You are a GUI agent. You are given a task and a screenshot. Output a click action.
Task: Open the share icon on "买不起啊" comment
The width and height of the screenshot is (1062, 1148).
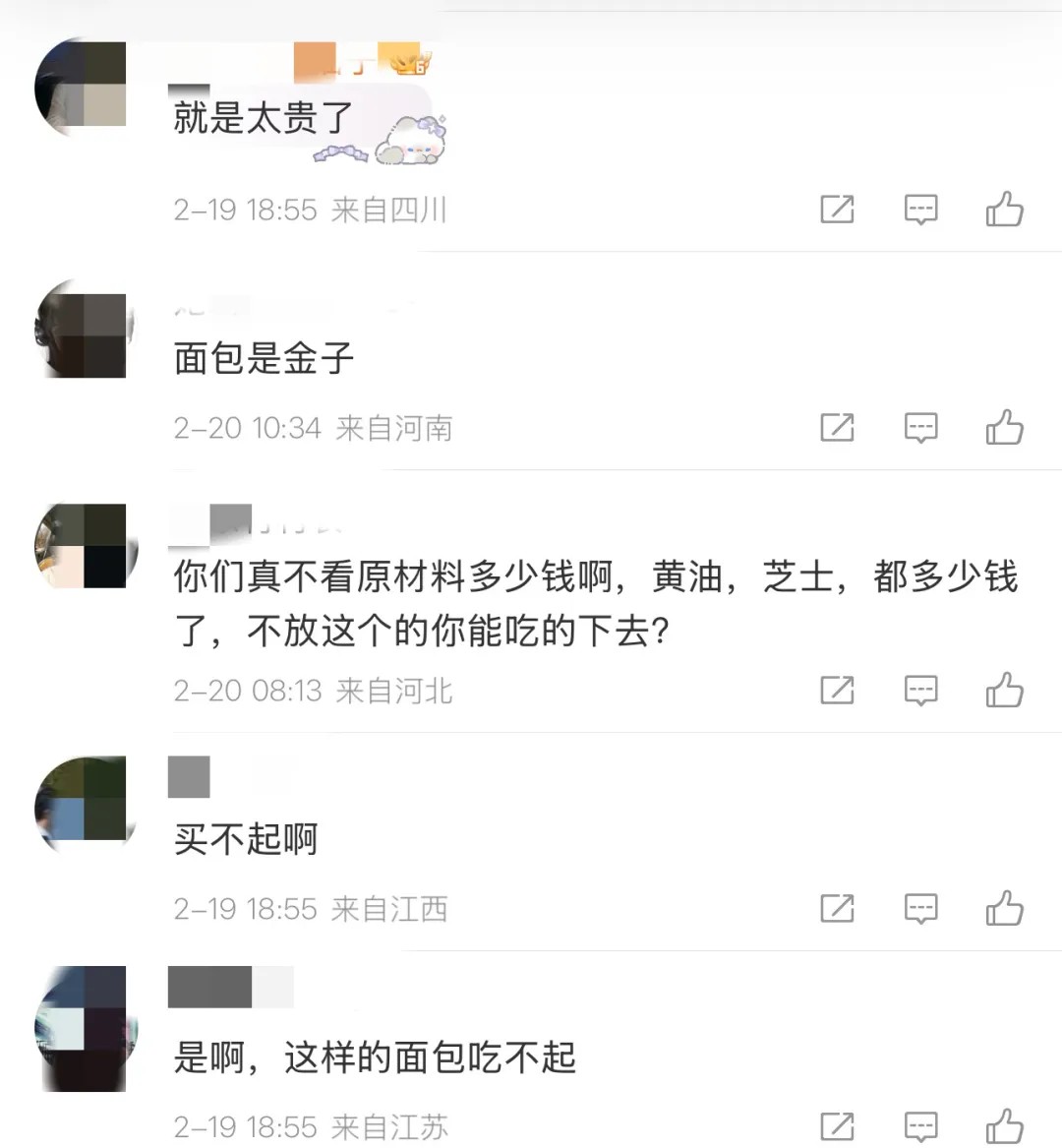pyautogui.click(x=837, y=908)
